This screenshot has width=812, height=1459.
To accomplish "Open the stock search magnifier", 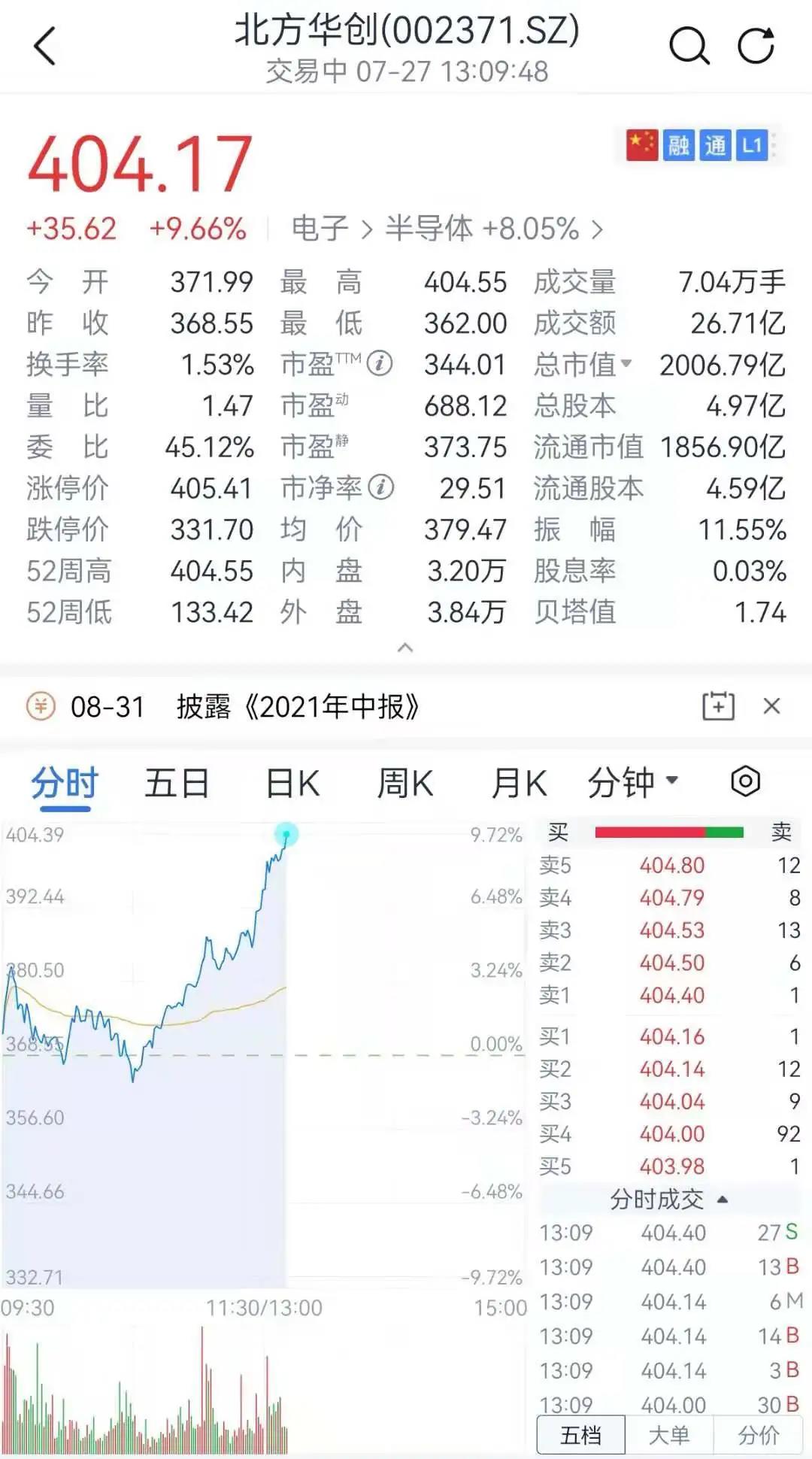I will 689,46.
